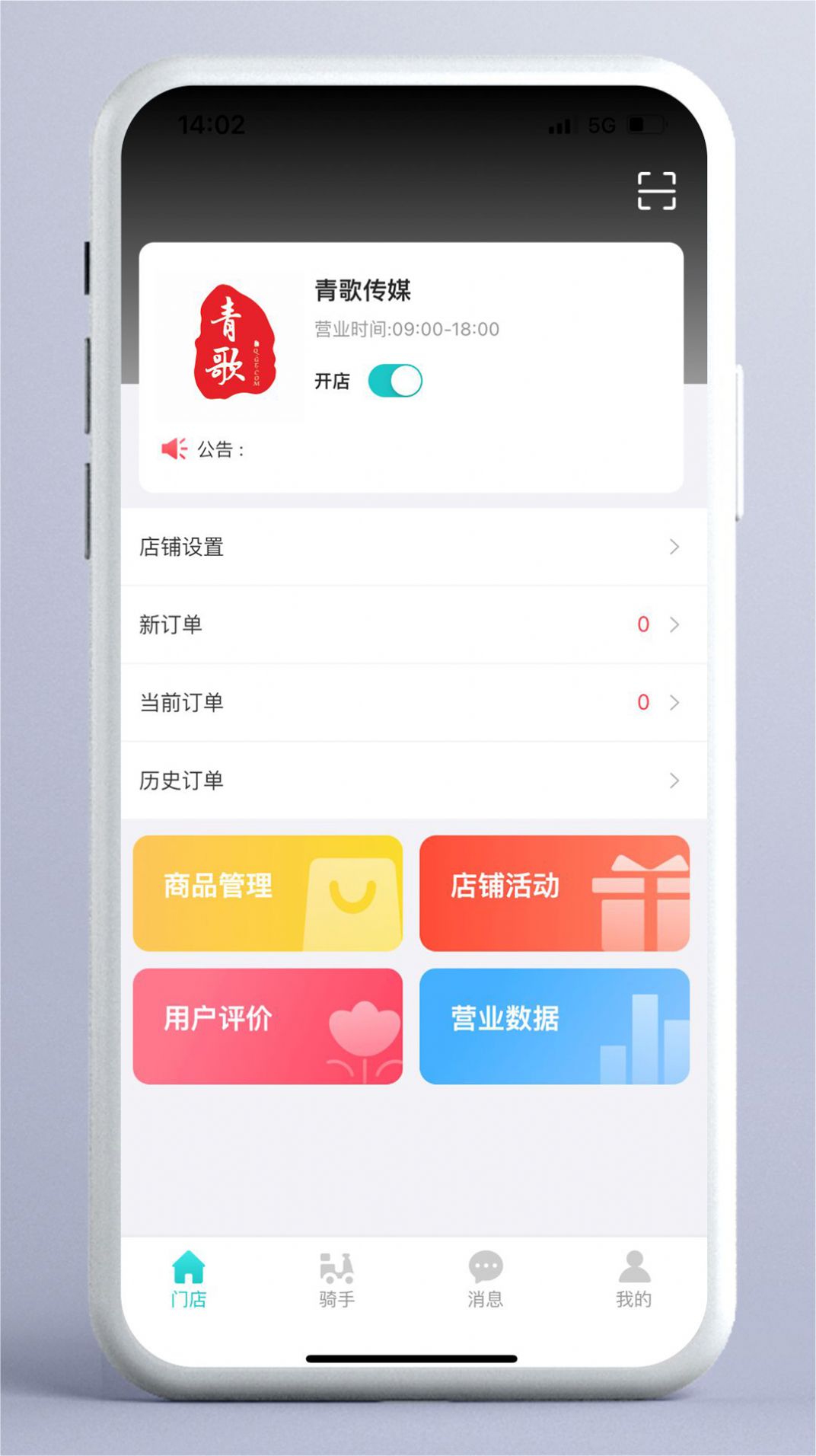Enable store opening via the switch
The image size is (816, 1456).
pos(394,380)
